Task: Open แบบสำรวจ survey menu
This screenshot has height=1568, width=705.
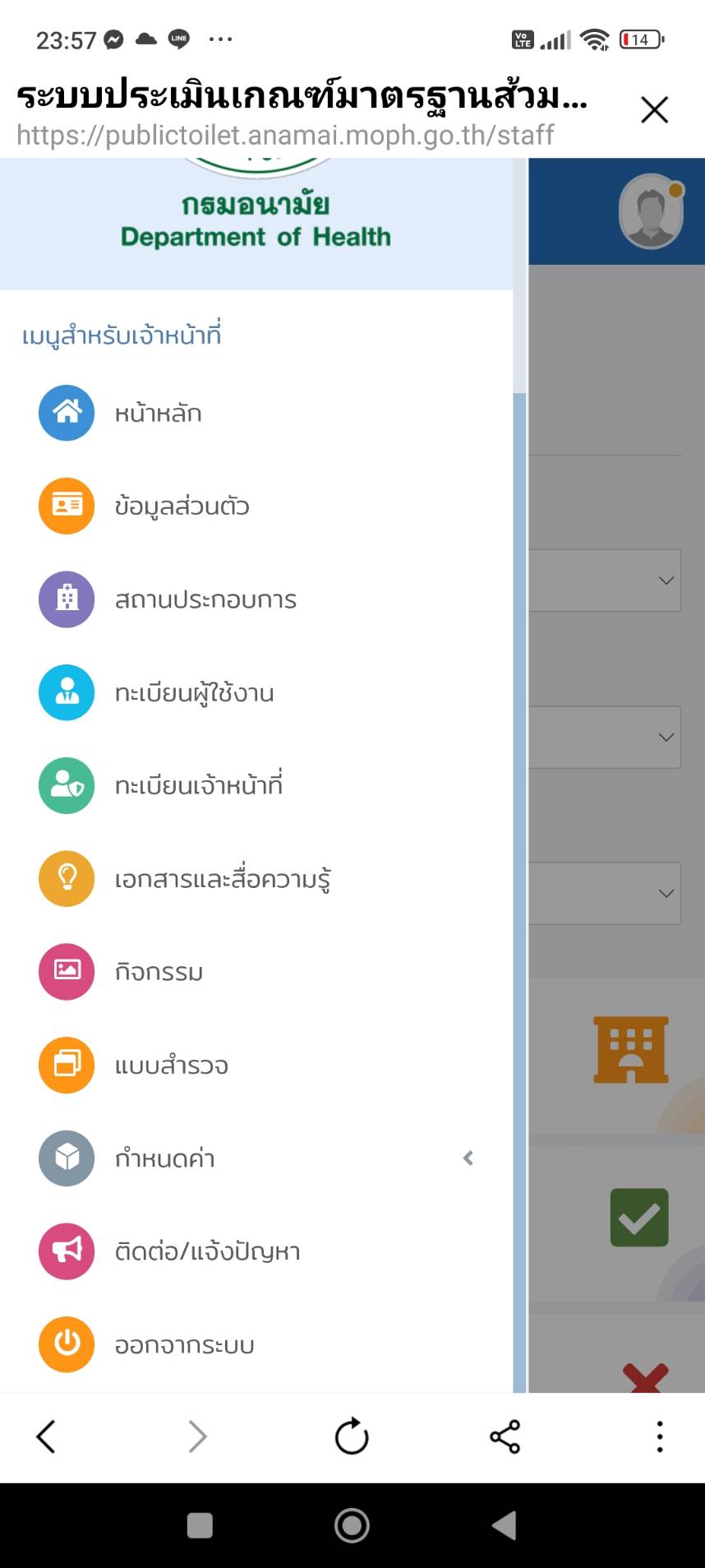Action: click(256, 1065)
